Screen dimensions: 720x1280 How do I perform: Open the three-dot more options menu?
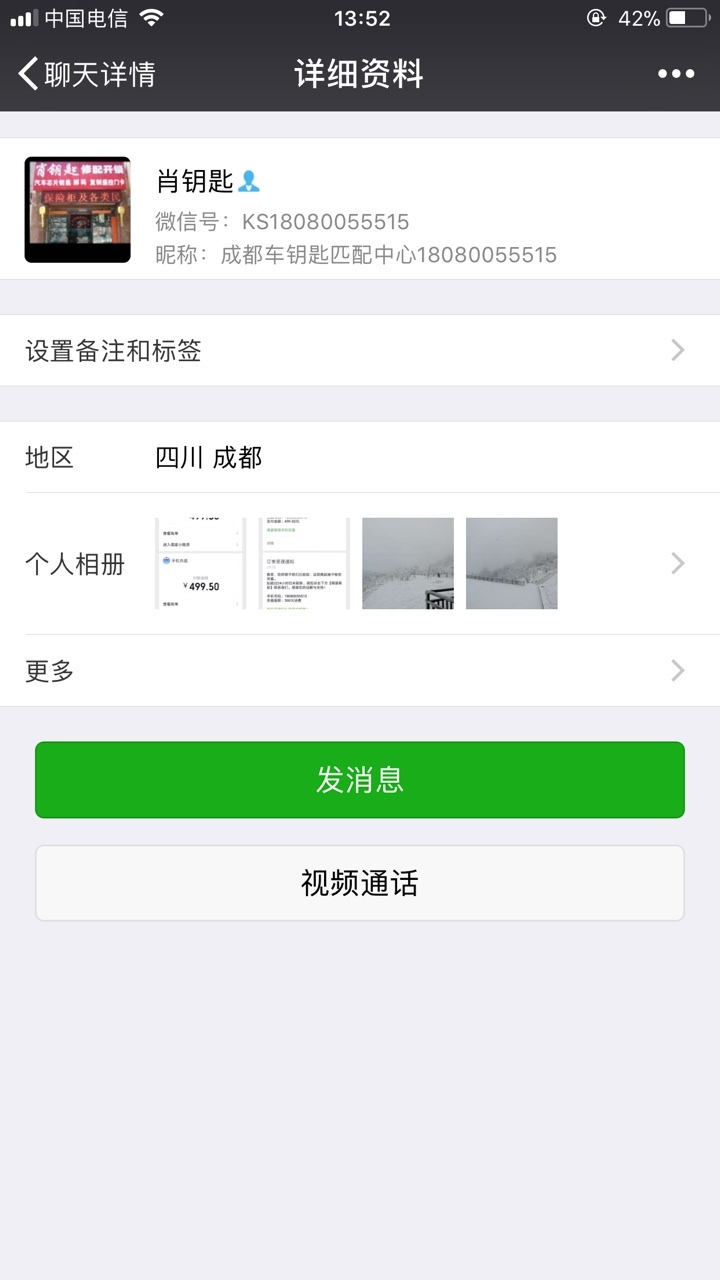point(676,74)
